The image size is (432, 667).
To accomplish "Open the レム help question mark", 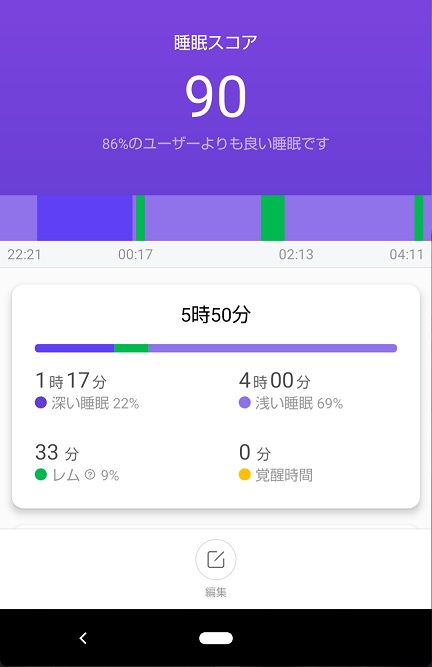I will [x=90, y=474].
